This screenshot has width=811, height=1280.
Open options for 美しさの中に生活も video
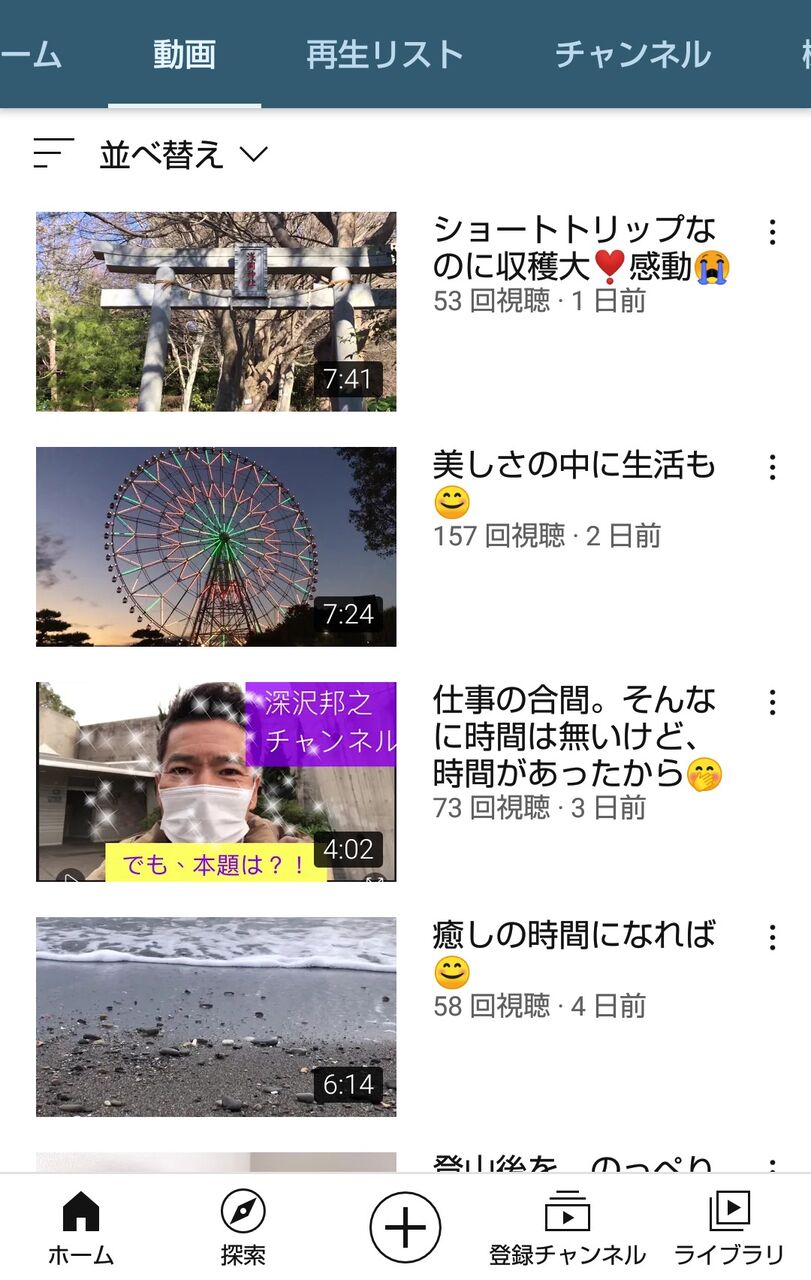[772, 467]
